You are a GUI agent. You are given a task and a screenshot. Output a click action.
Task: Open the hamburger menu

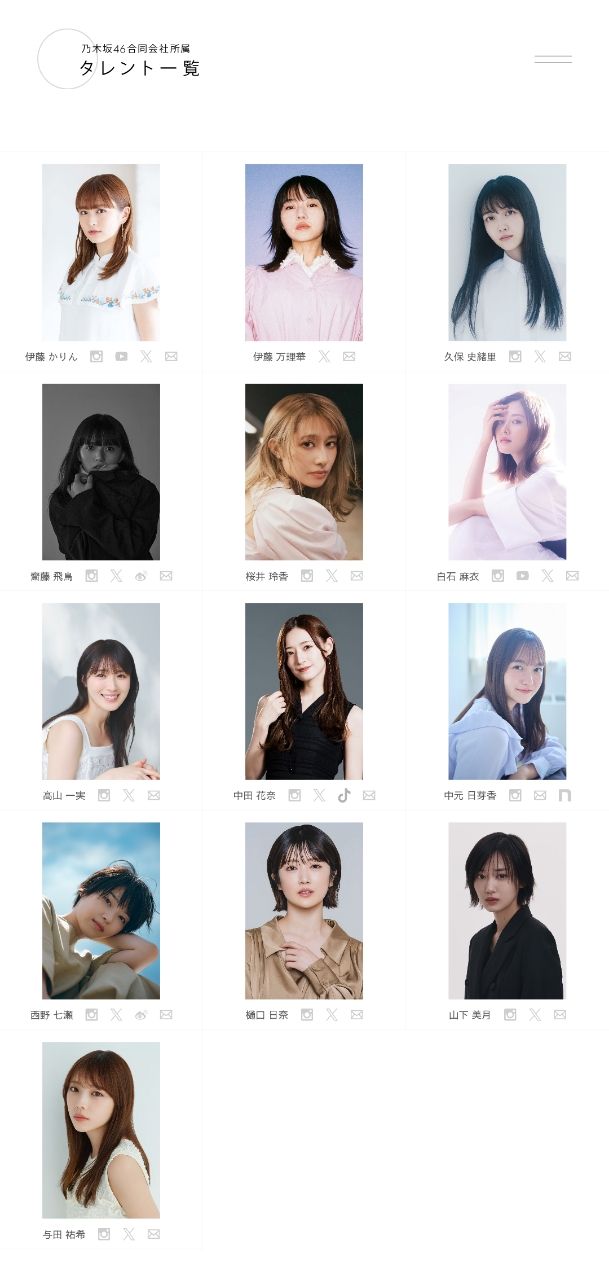tap(553, 60)
